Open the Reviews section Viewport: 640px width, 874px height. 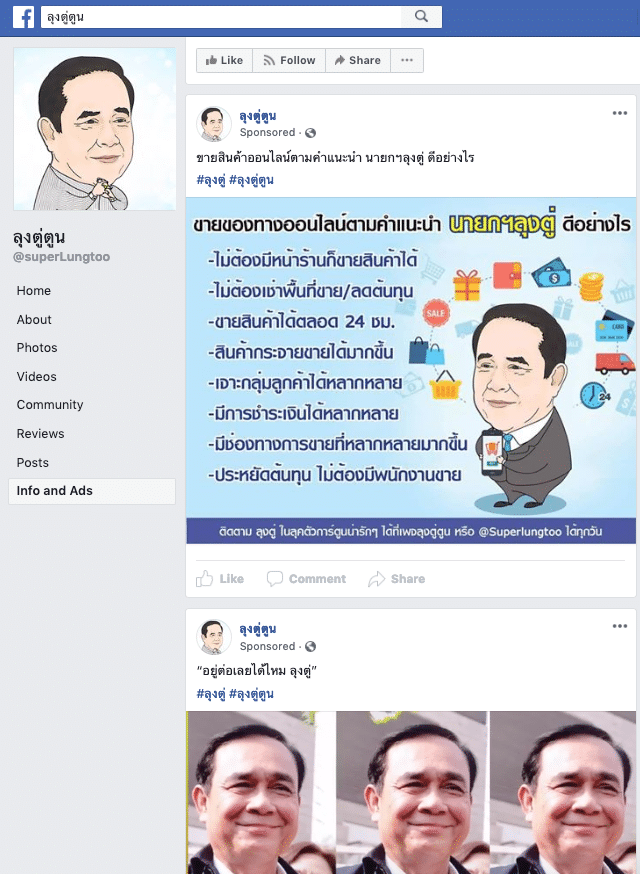(x=40, y=434)
